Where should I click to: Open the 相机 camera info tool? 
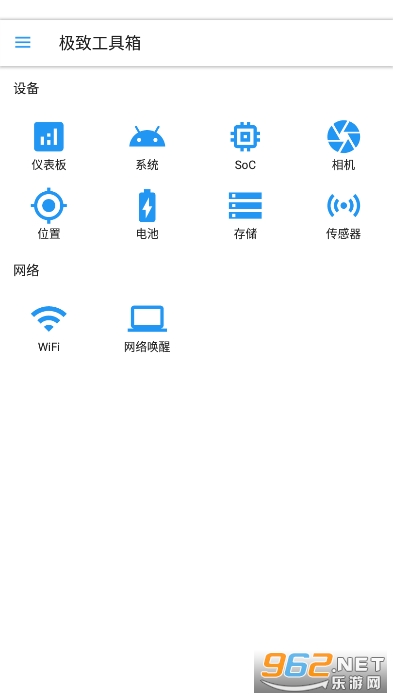[x=344, y=146]
